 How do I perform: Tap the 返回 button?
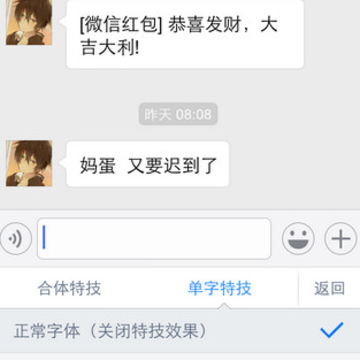pos(329,288)
